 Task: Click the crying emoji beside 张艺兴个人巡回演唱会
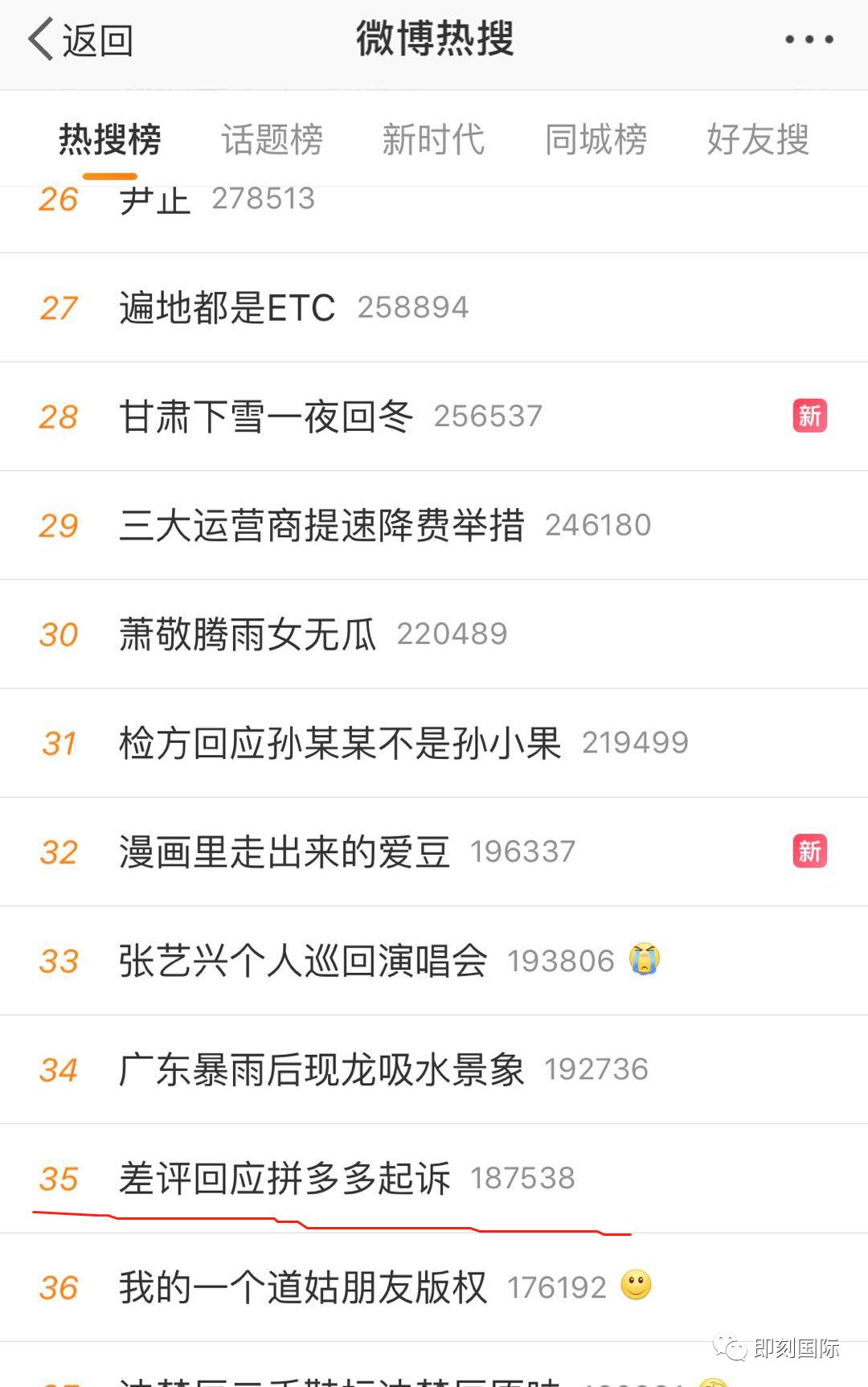[x=643, y=959]
